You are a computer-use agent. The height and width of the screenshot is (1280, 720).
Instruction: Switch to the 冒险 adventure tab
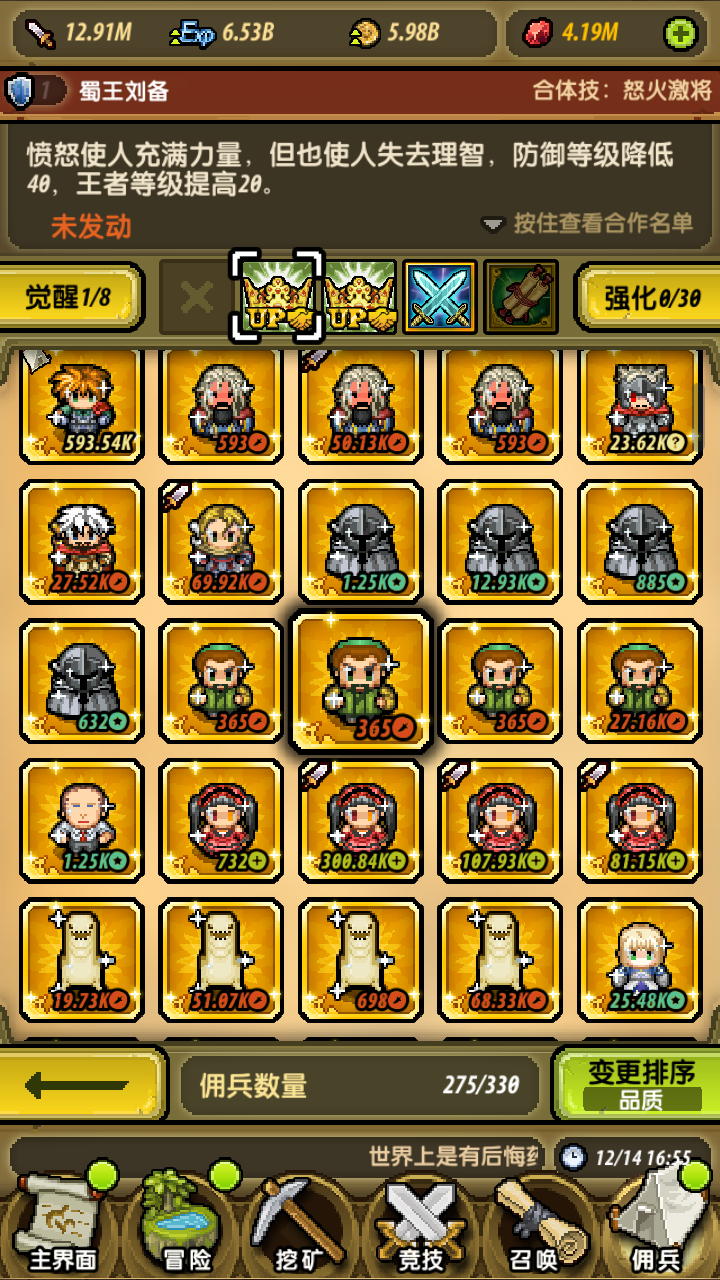click(185, 1225)
